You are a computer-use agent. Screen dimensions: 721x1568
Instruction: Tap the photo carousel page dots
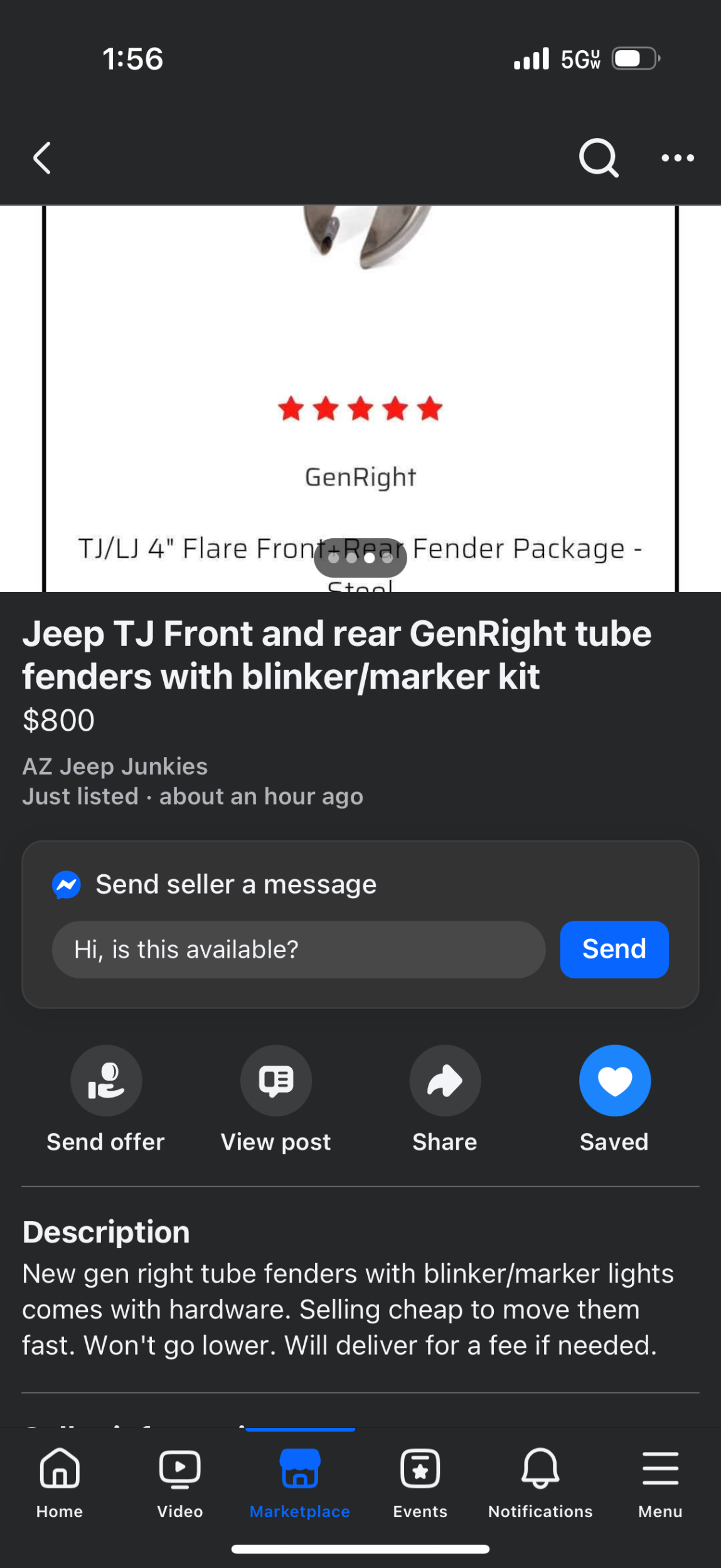(360, 557)
